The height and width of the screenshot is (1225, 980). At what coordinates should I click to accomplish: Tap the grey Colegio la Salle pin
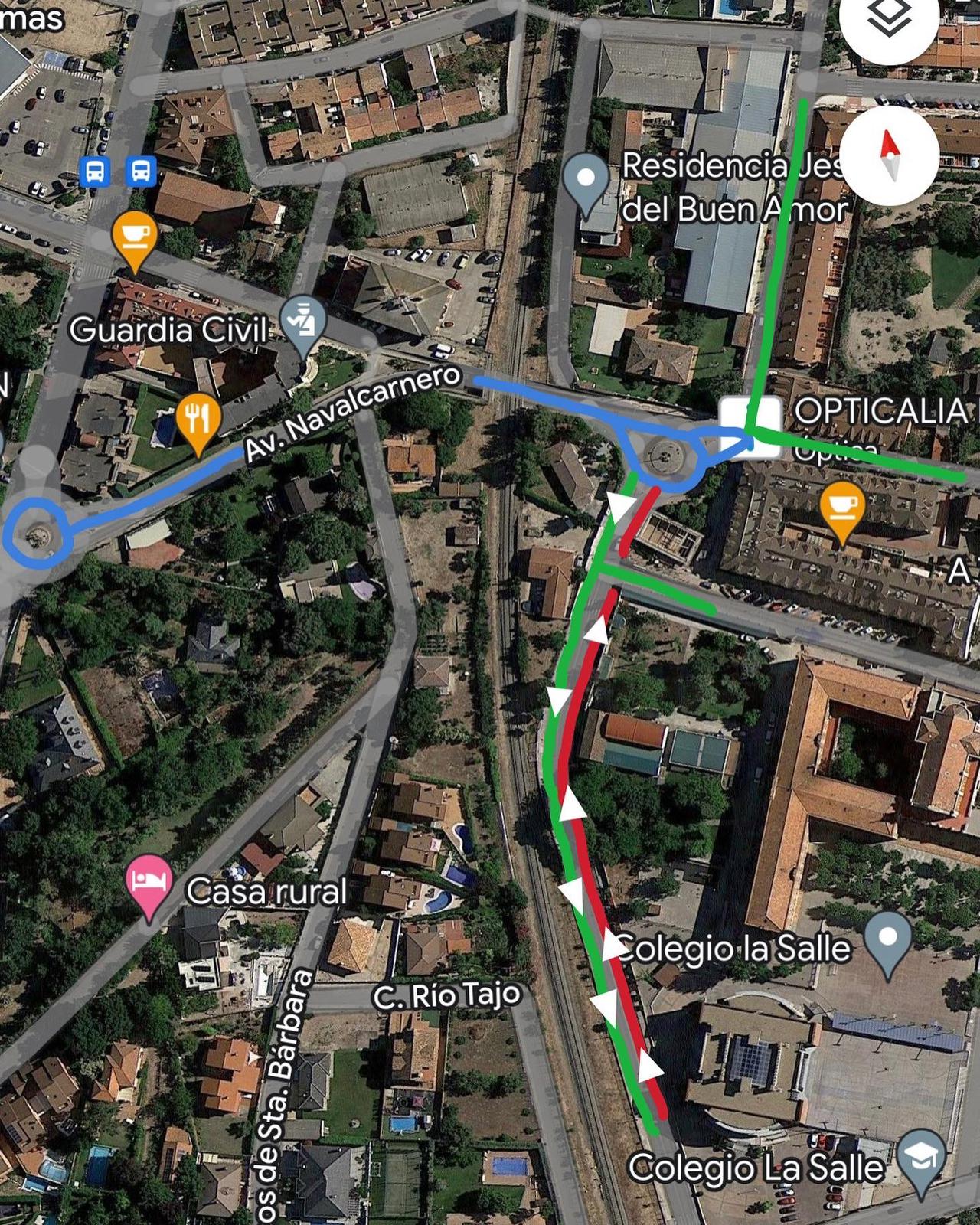[x=888, y=940]
